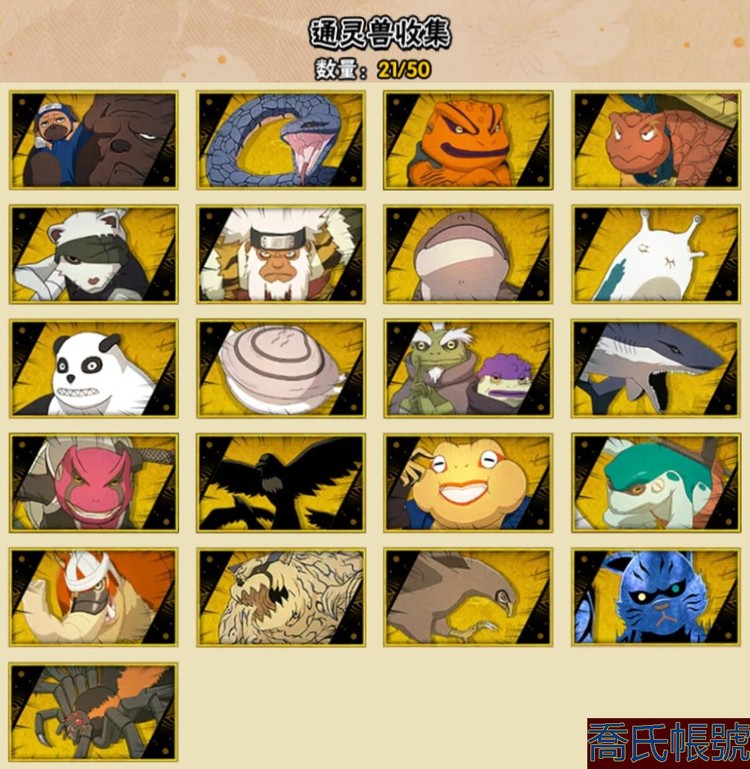
Task: Open the giant clam card
Action: click(x=281, y=369)
